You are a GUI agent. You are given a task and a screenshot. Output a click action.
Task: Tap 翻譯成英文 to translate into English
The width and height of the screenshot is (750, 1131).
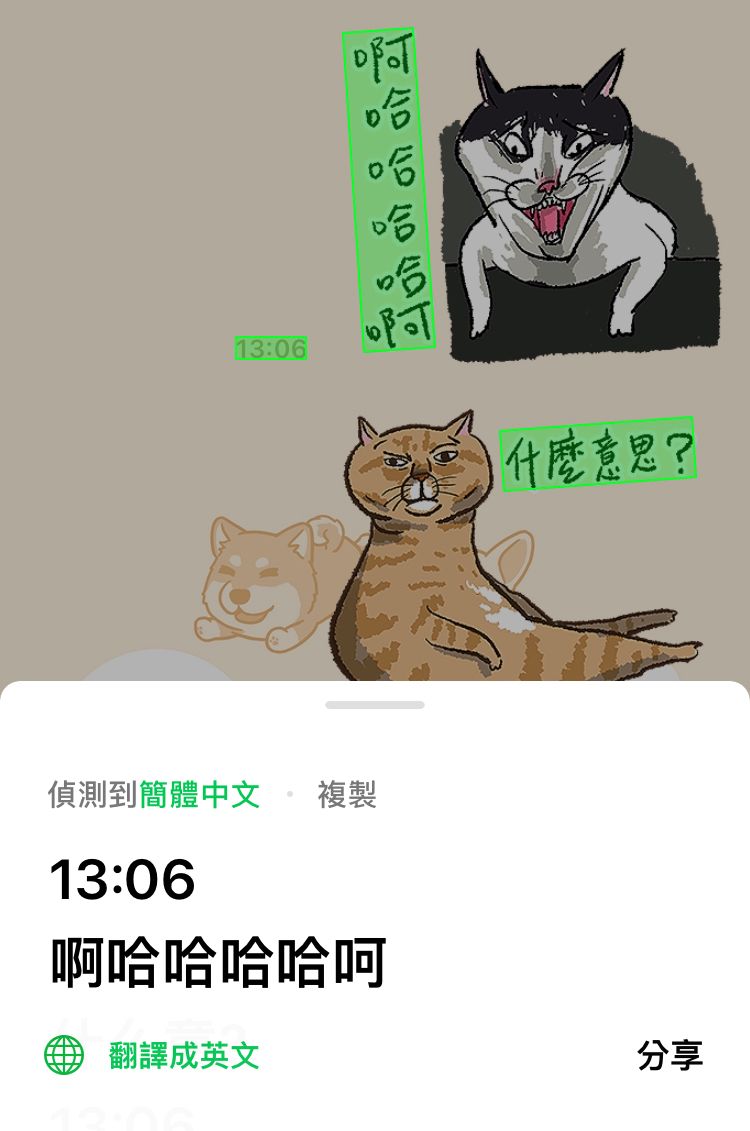(x=183, y=1055)
